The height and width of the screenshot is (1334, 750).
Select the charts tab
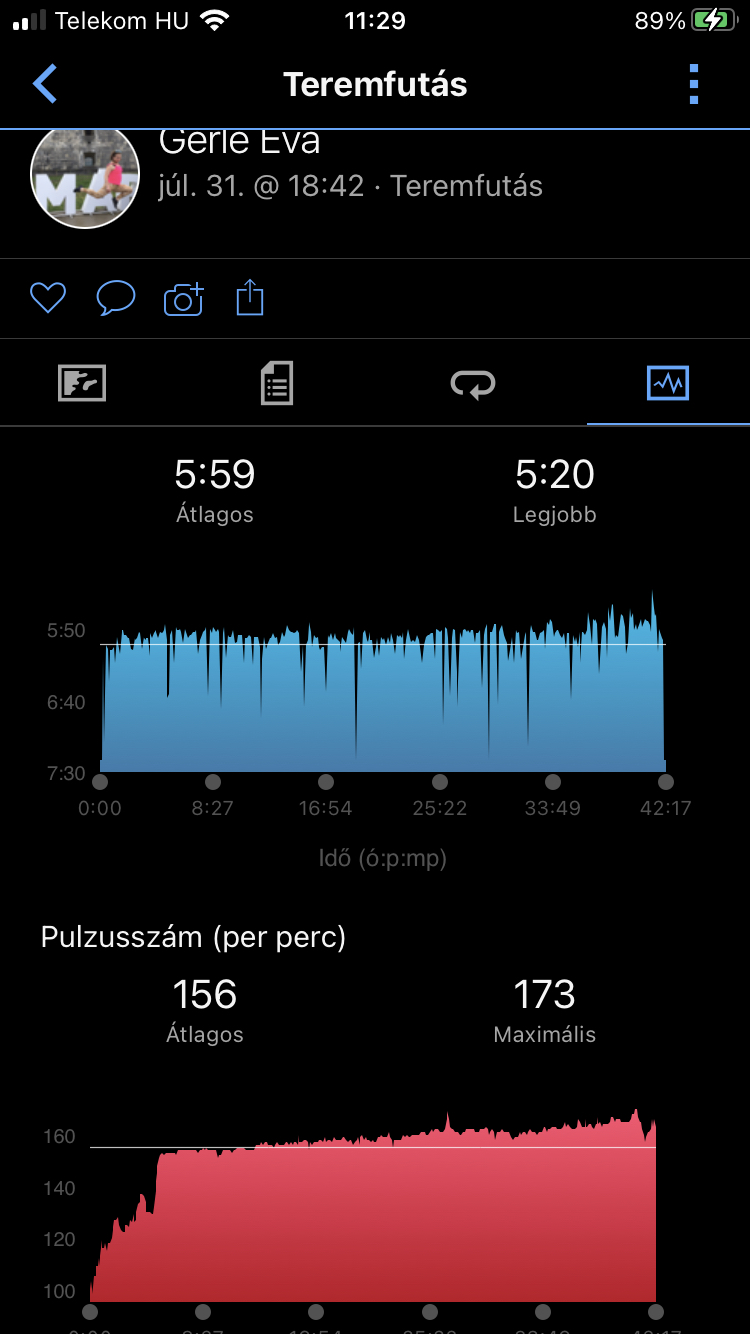coord(667,383)
